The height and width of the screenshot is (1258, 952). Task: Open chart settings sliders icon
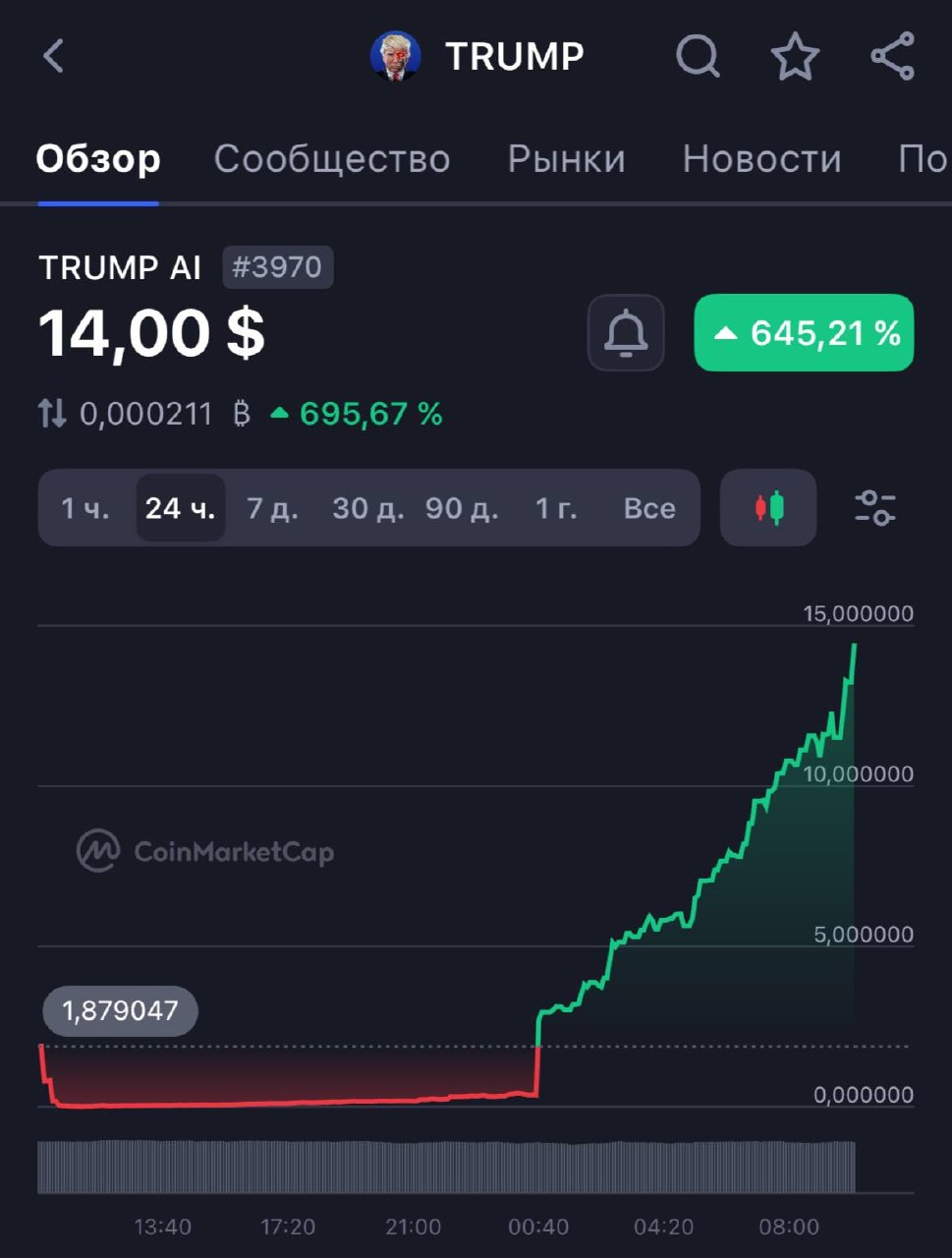(x=874, y=508)
